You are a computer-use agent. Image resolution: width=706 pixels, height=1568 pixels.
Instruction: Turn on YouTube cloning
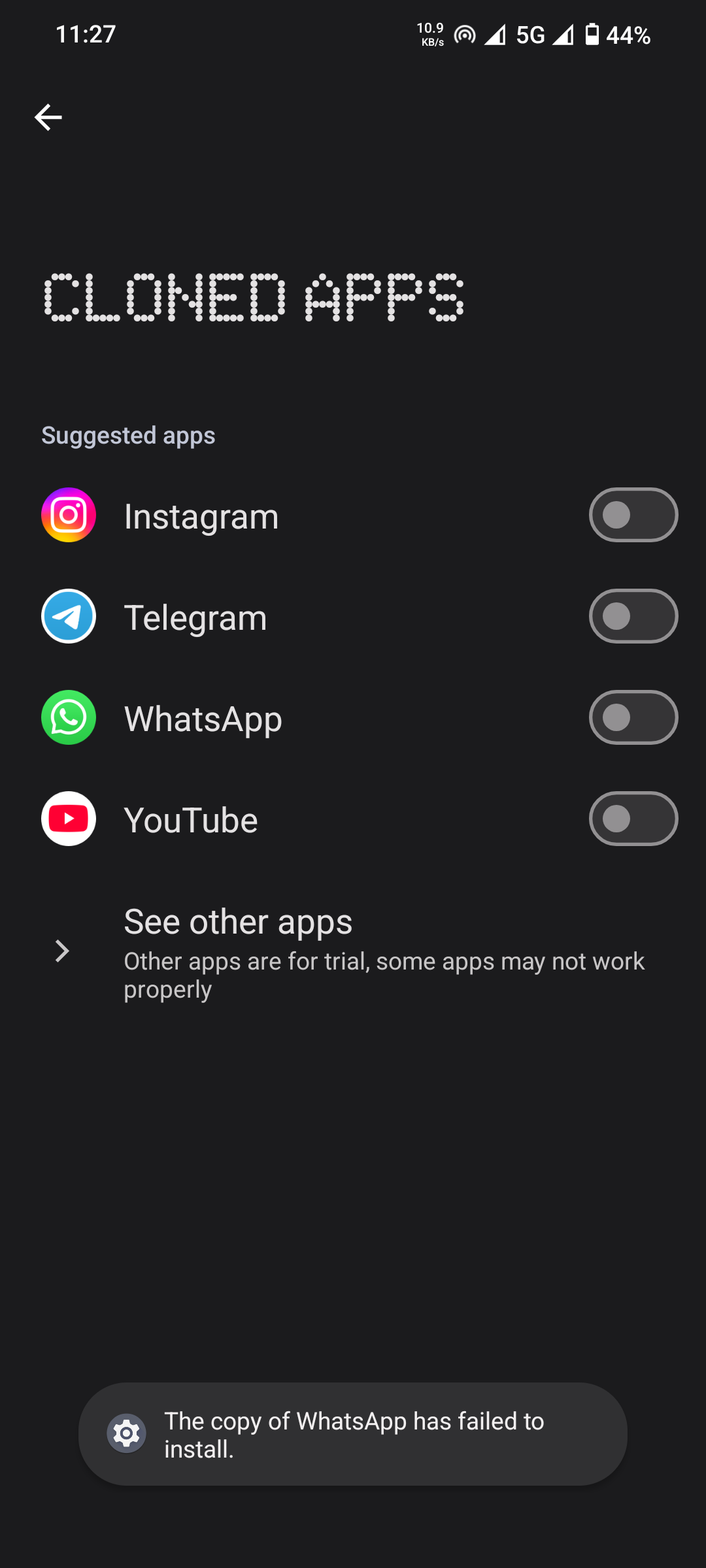tap(633, 819)
